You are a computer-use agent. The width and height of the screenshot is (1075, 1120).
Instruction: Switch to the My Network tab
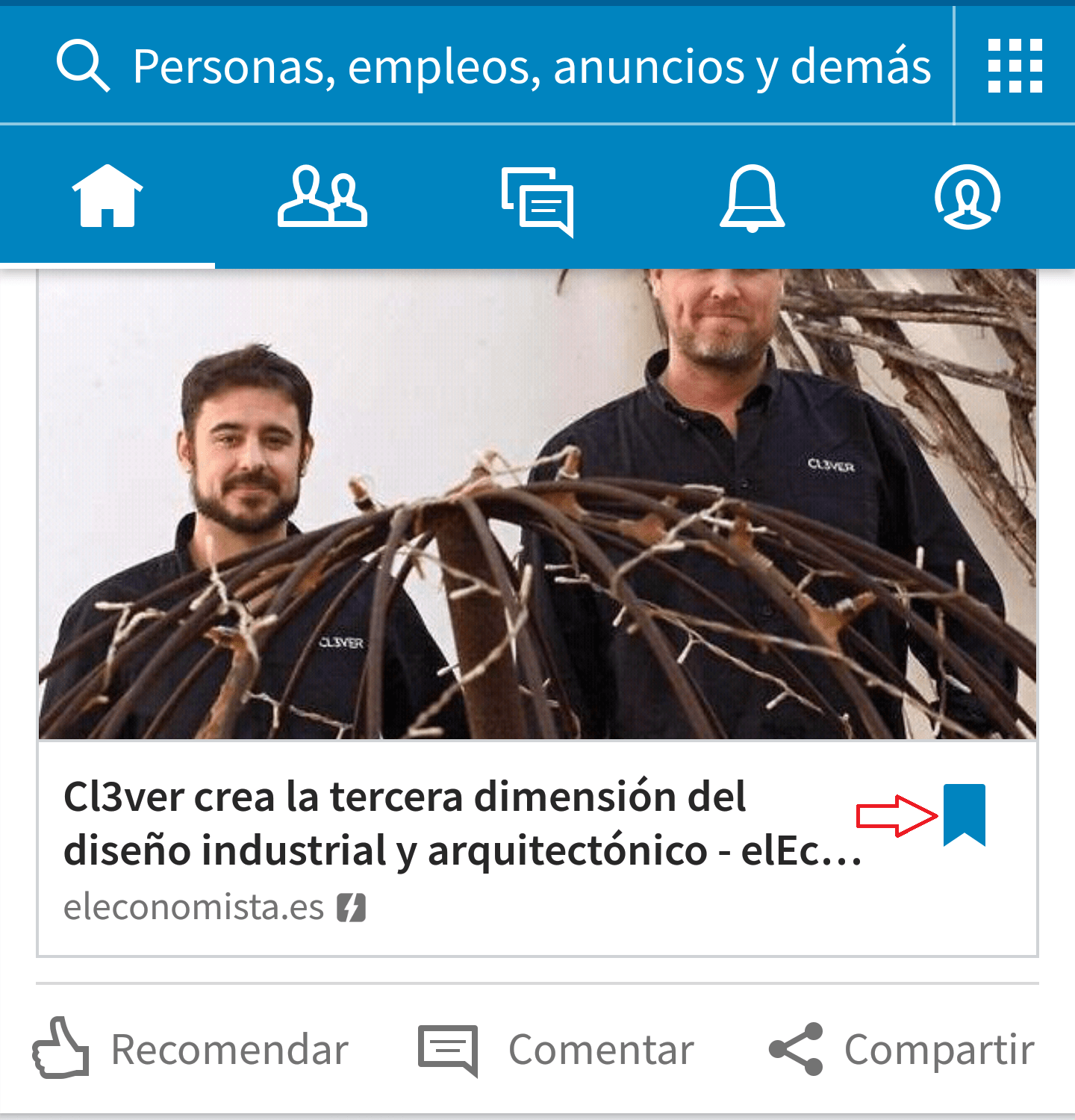click(x=322, y=197)
